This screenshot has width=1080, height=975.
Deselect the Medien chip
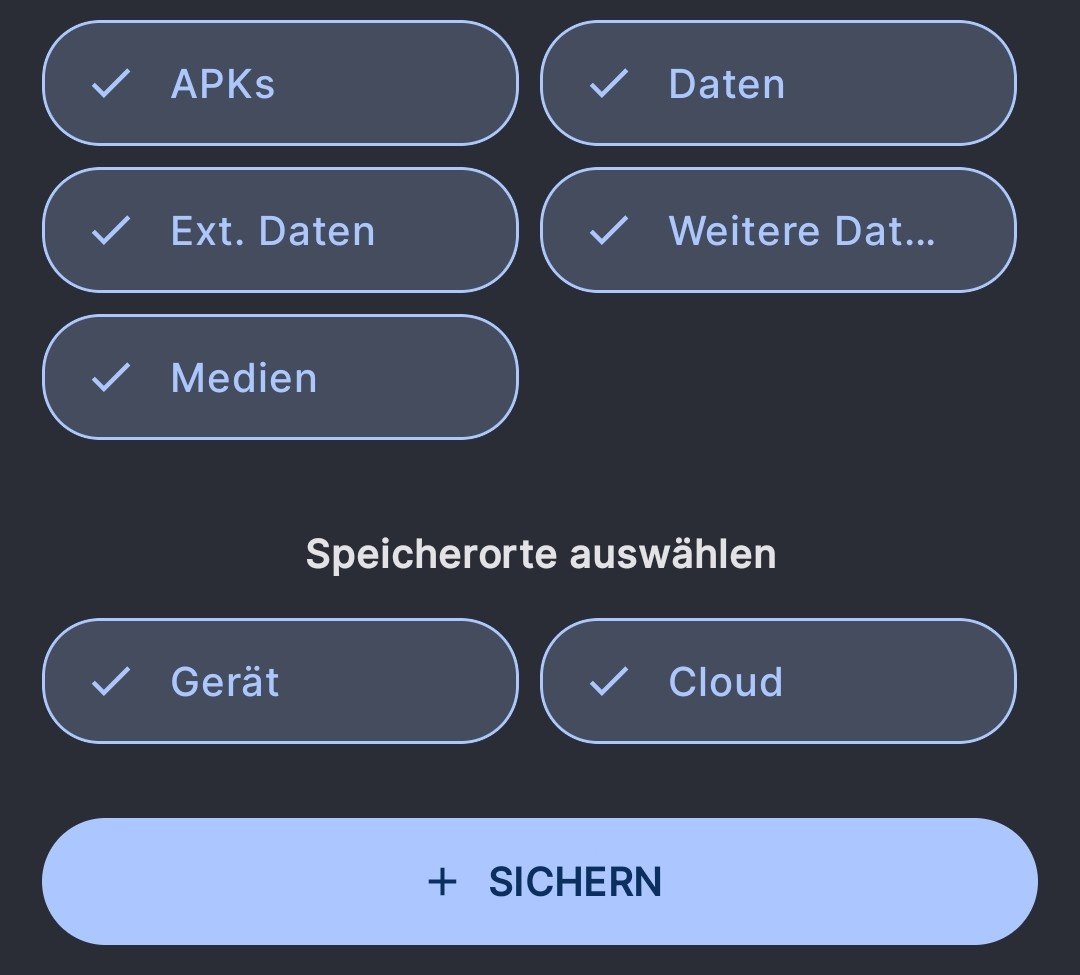[280, 378]
